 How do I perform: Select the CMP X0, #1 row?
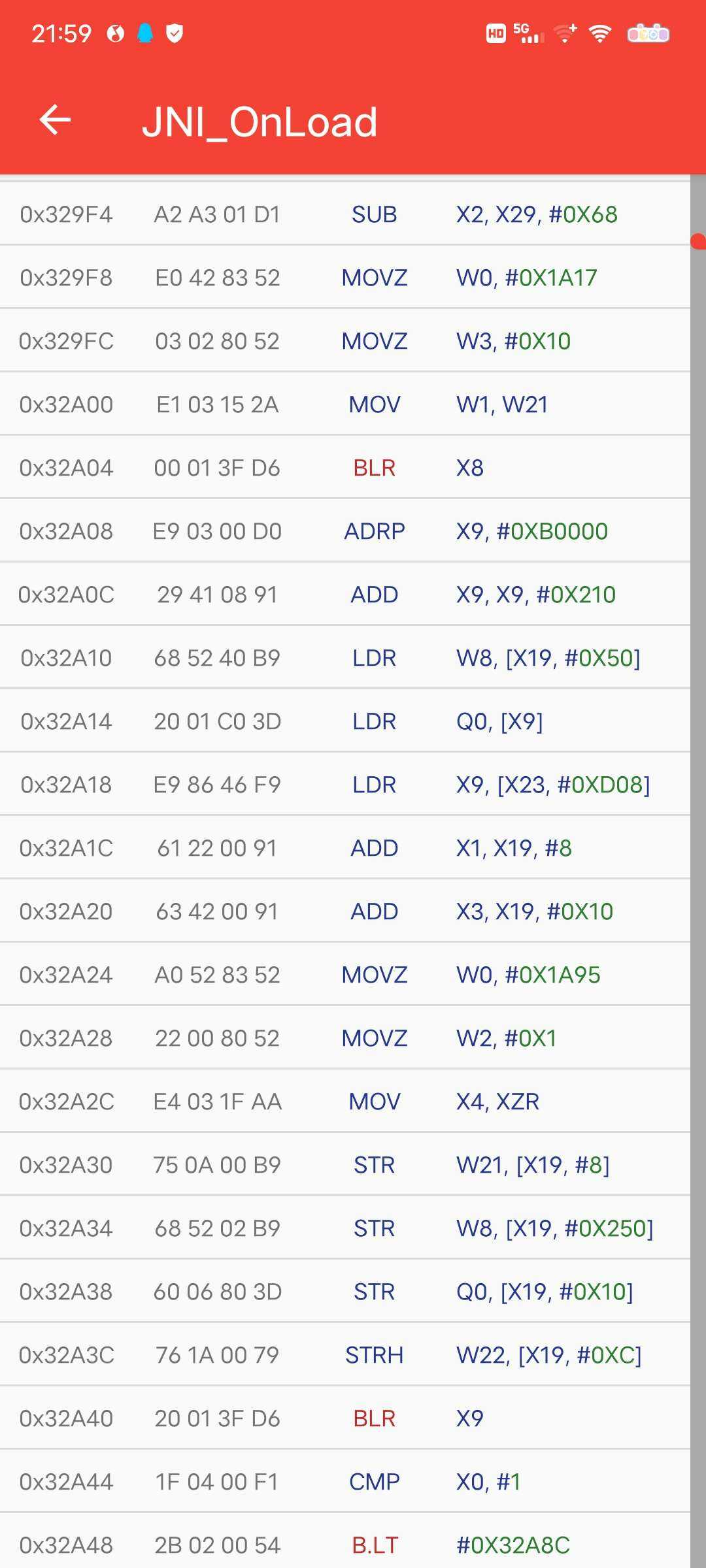click(x=345, y=1482)
